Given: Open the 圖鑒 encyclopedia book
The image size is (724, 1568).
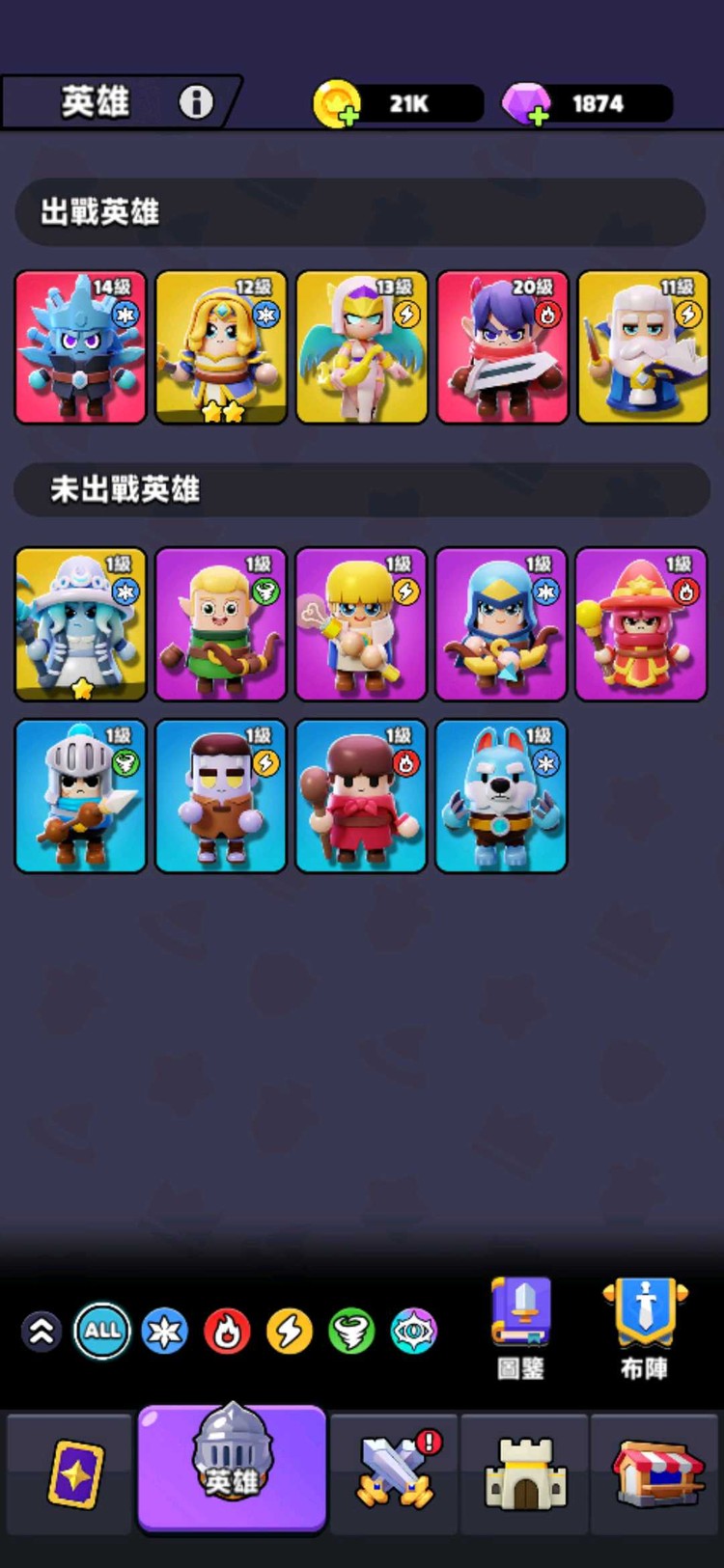Looking at the screenshot, I should tap(521, 1327).
